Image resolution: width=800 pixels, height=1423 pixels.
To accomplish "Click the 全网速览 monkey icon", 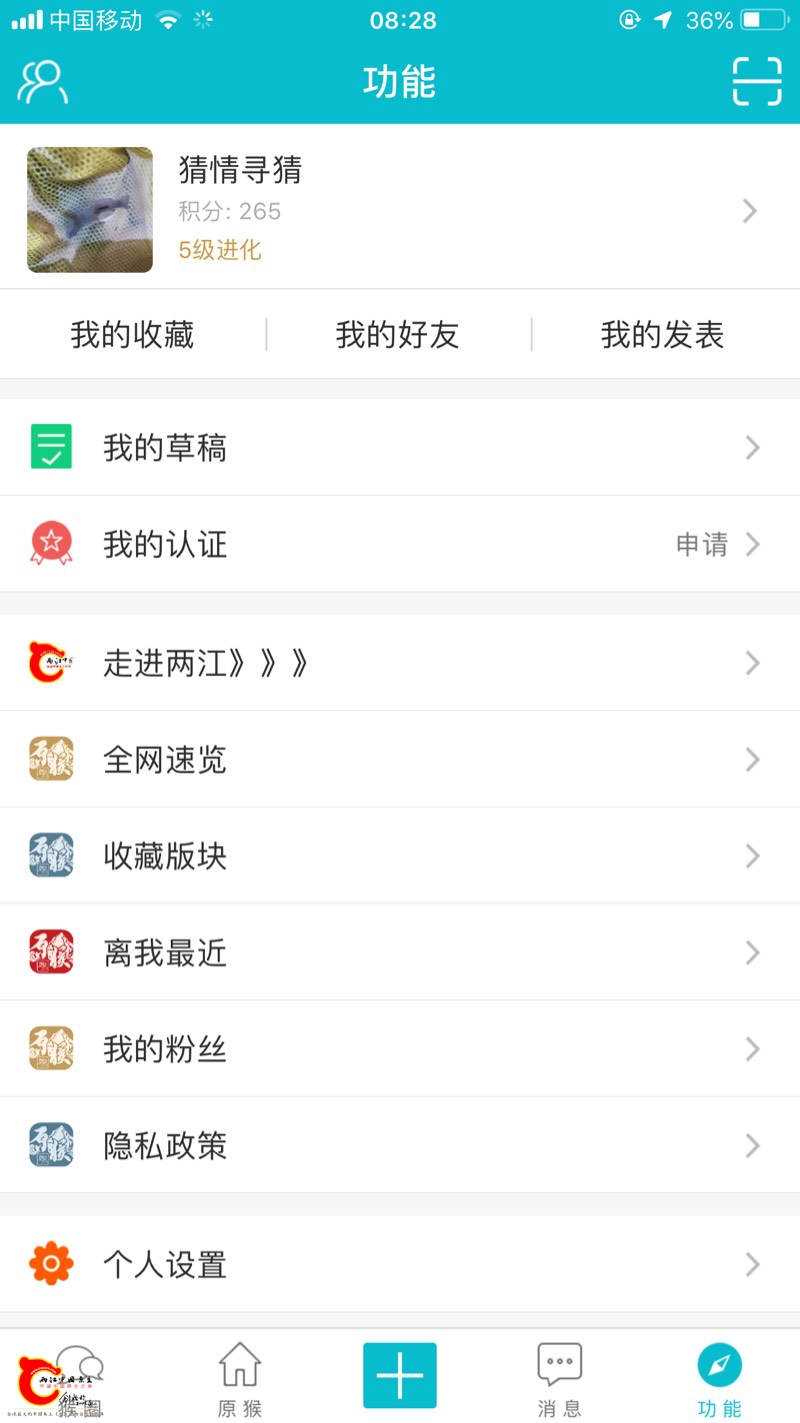I will pos(51,759).
